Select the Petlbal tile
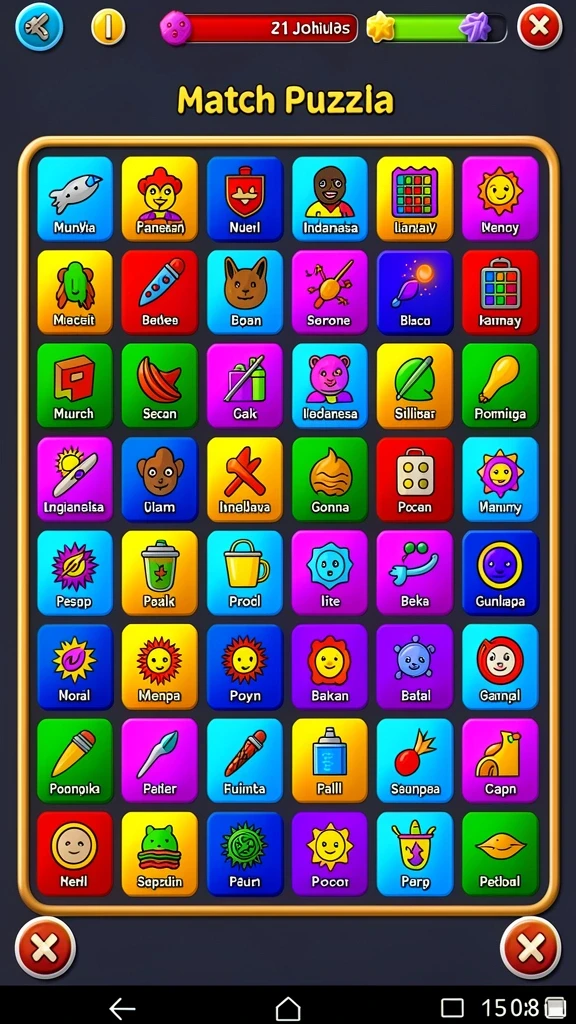The image size is (576, 1024). click(500, 854)
